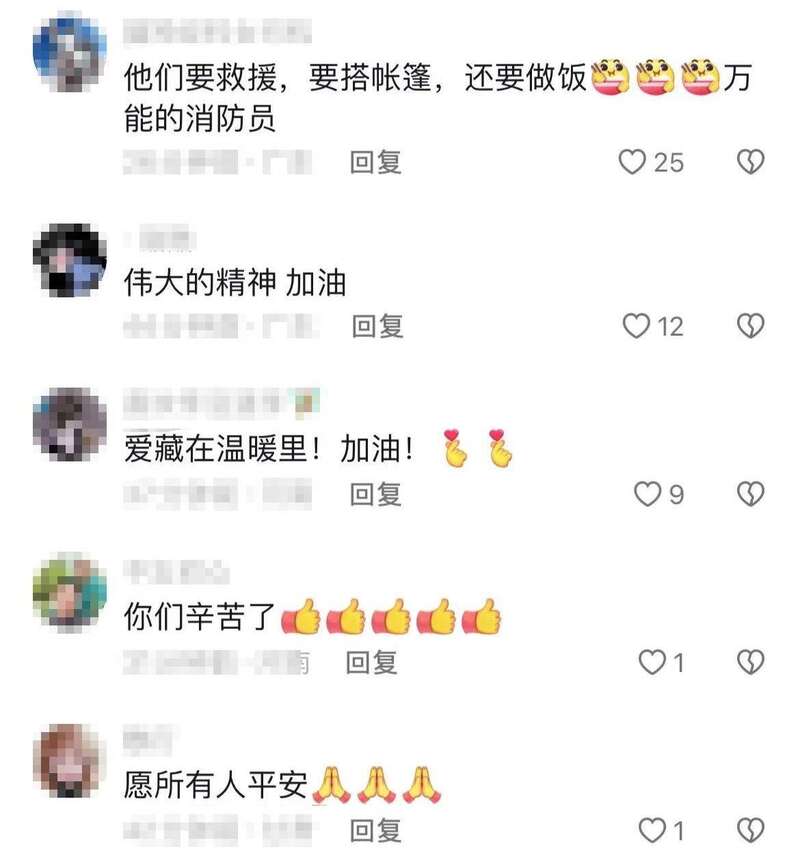Reply to the 伟大的精神 加油 comment
Viewport: 800px width, 862px height.
(x=377, y=325)
